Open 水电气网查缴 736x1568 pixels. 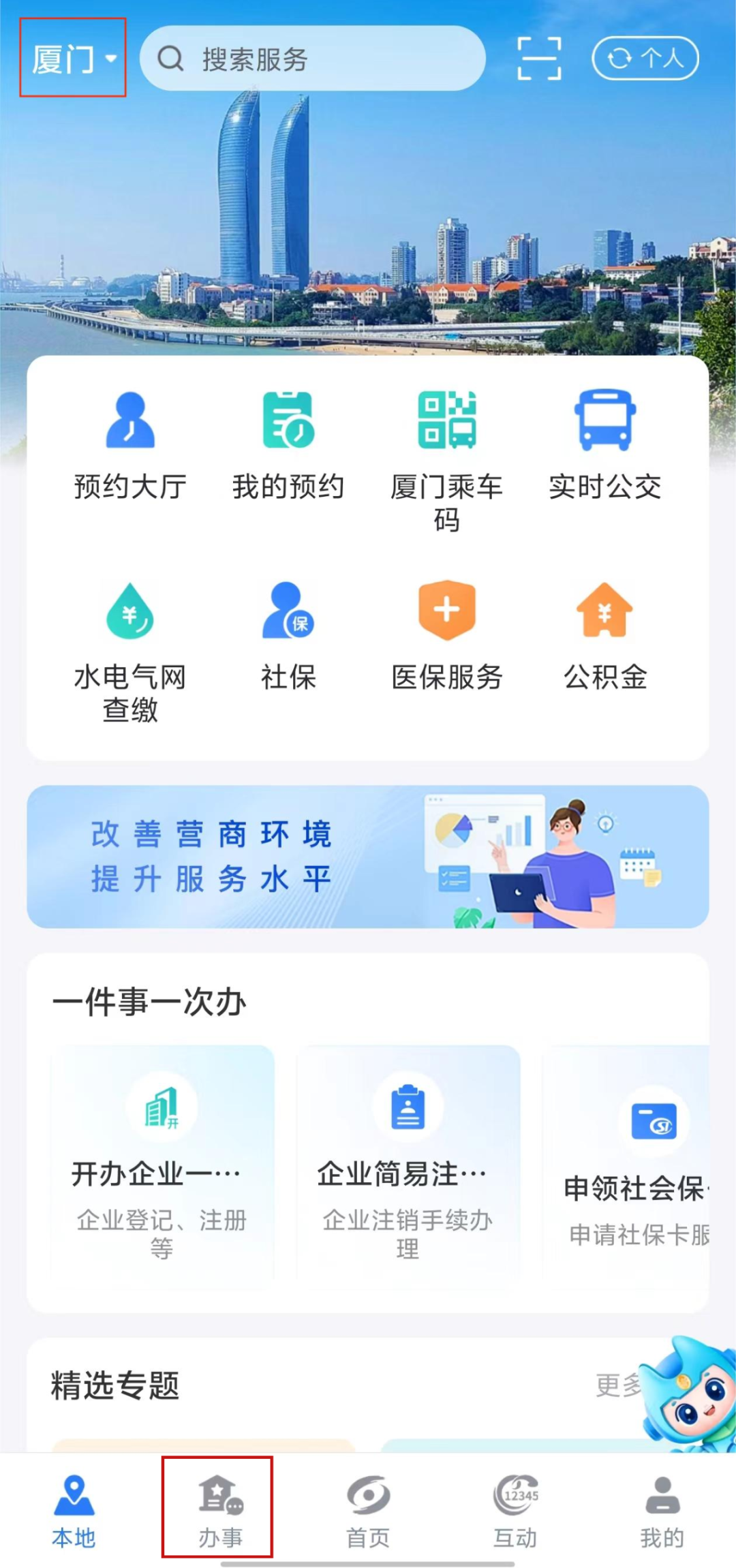pyautogui.click(x=130, y=652)
